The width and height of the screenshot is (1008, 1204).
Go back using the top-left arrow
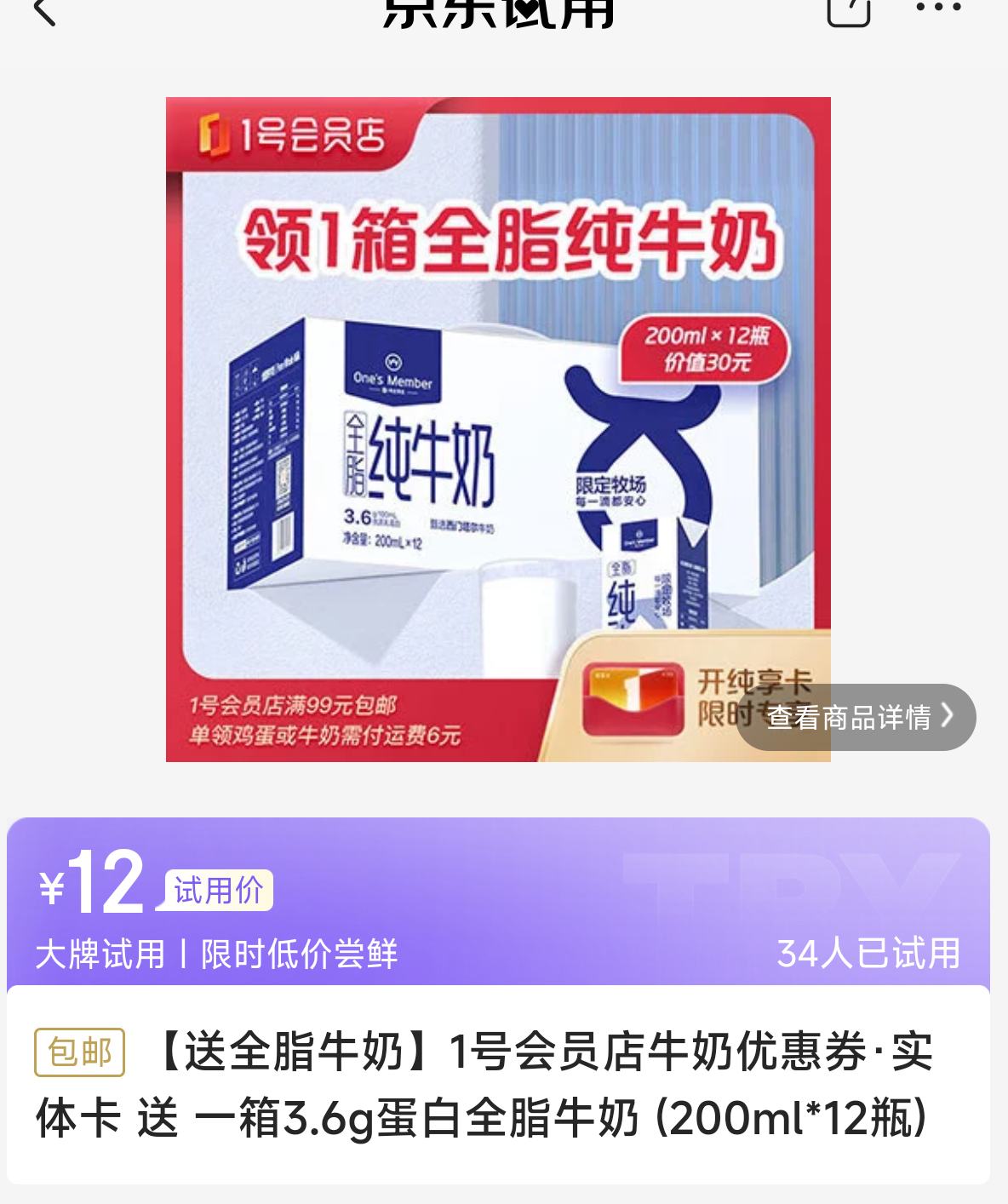pos(44,12)
